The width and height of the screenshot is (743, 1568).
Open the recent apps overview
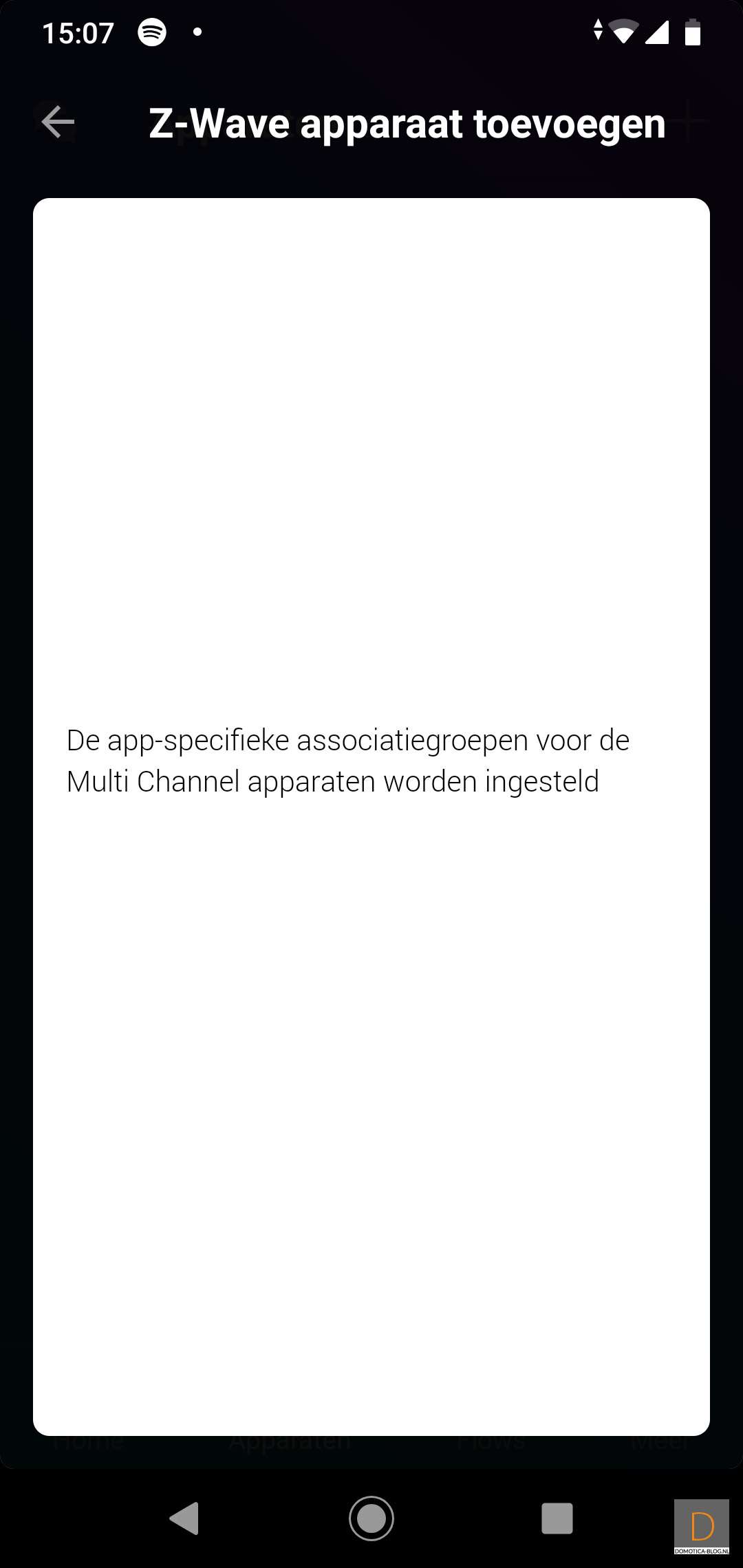coord(557,1518)
